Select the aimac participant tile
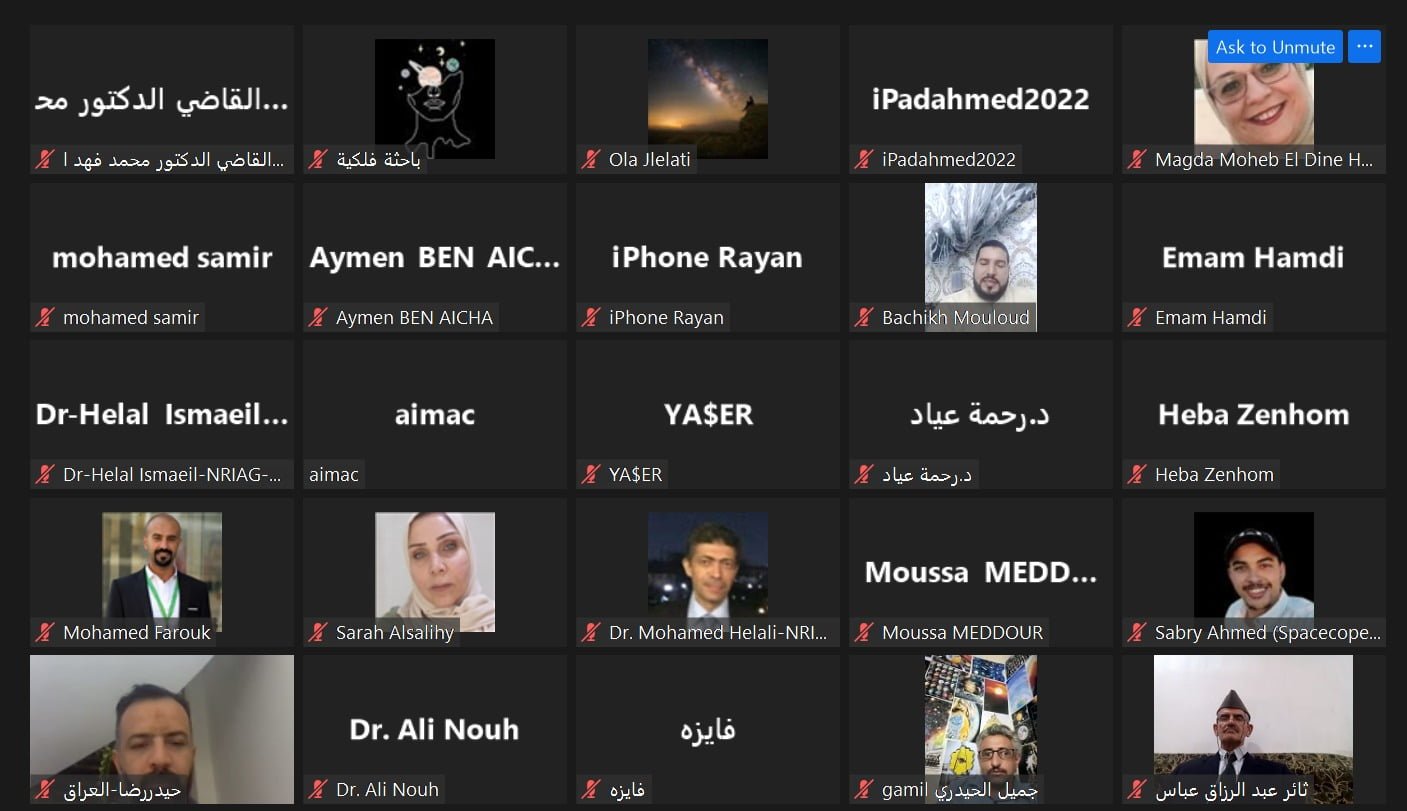Viewport: 1407px width, 811px height. click(x=434, y=415)
